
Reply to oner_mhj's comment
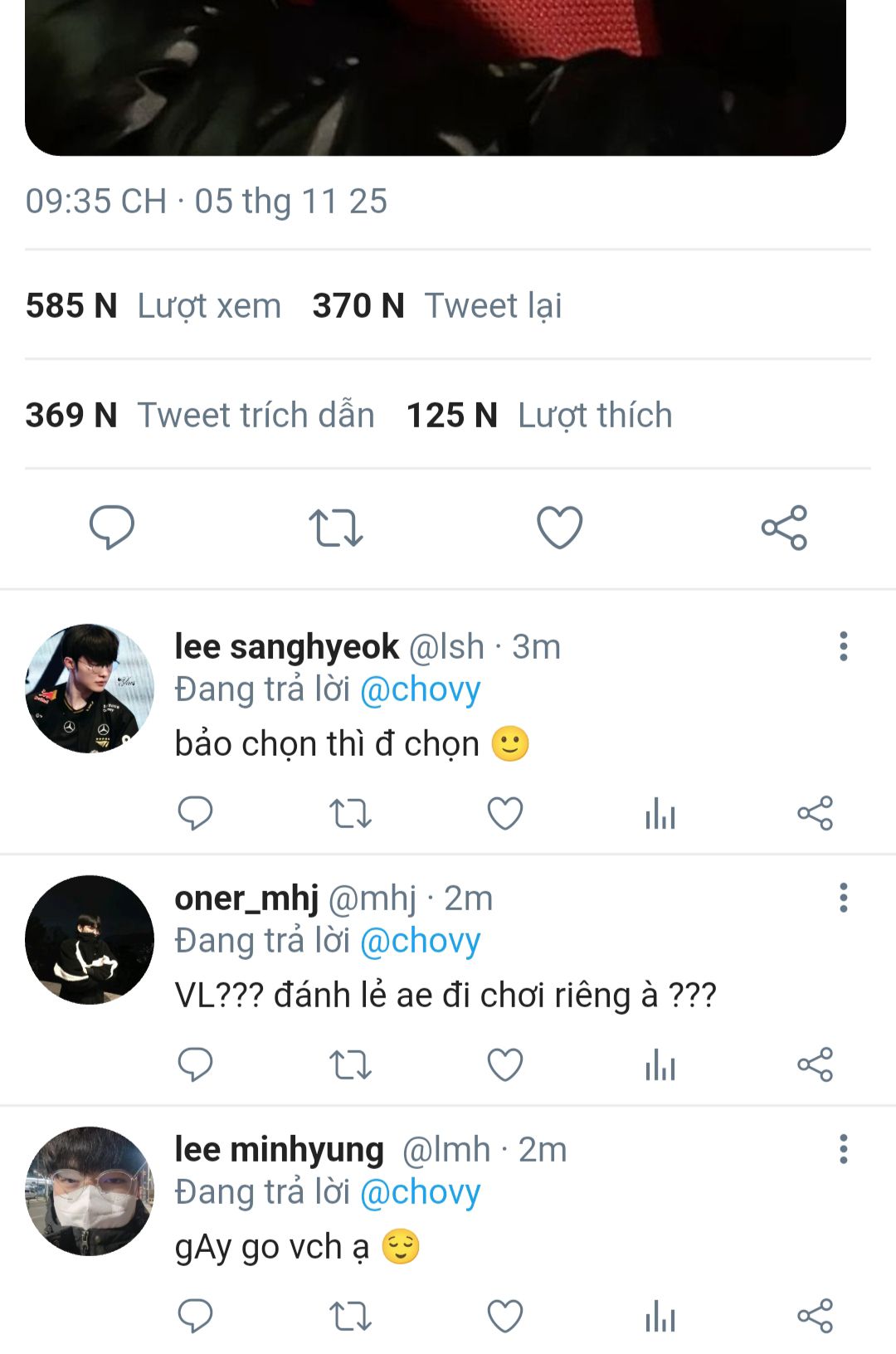(x=196, y=1064)
